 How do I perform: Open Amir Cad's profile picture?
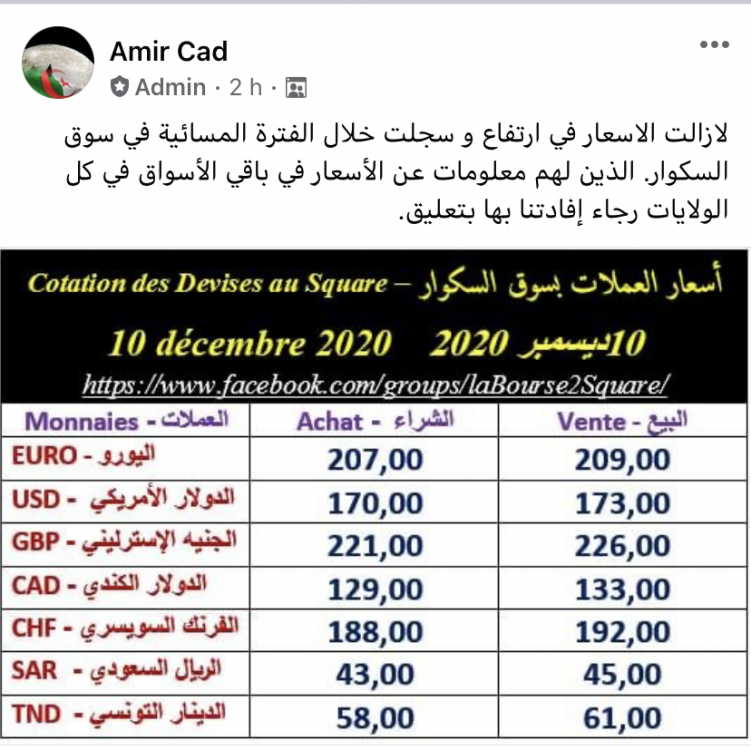(x=58, y=62)
